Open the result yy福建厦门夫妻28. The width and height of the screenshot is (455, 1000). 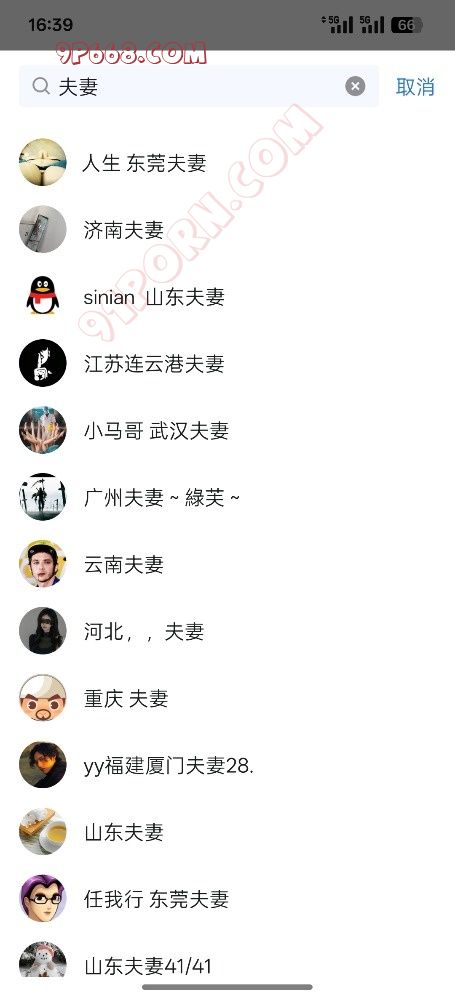(x=227, y=765)
